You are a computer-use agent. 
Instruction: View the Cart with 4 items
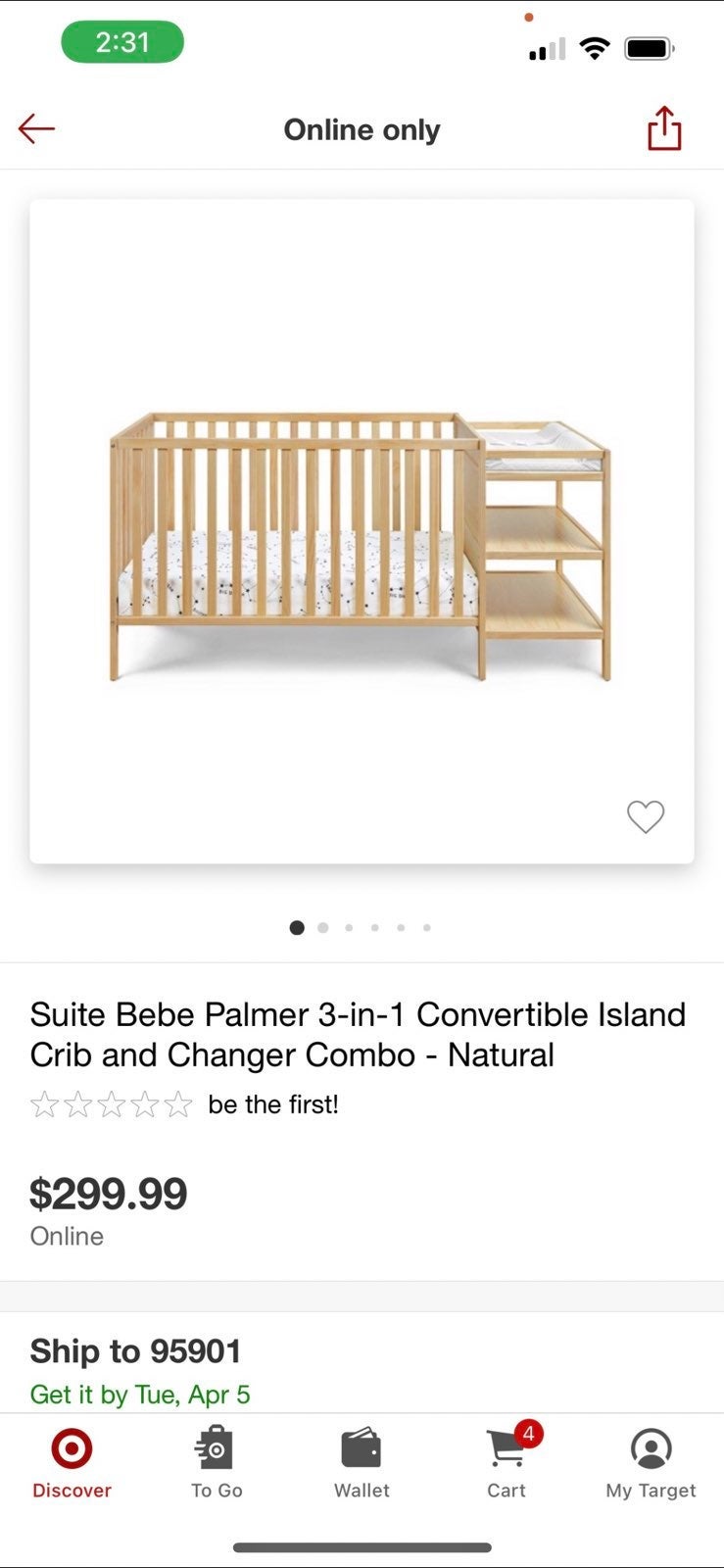507,1462
